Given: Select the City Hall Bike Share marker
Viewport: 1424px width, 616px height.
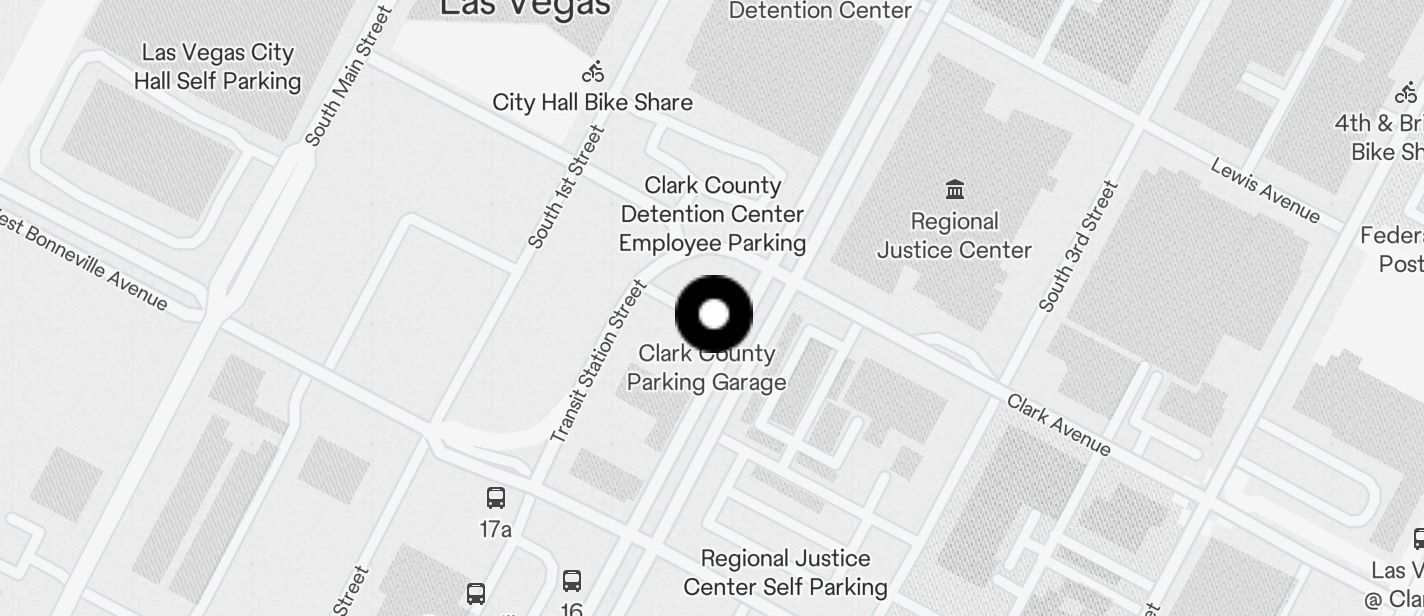Looking at the screenshot, I should click(x=594, y=72).
